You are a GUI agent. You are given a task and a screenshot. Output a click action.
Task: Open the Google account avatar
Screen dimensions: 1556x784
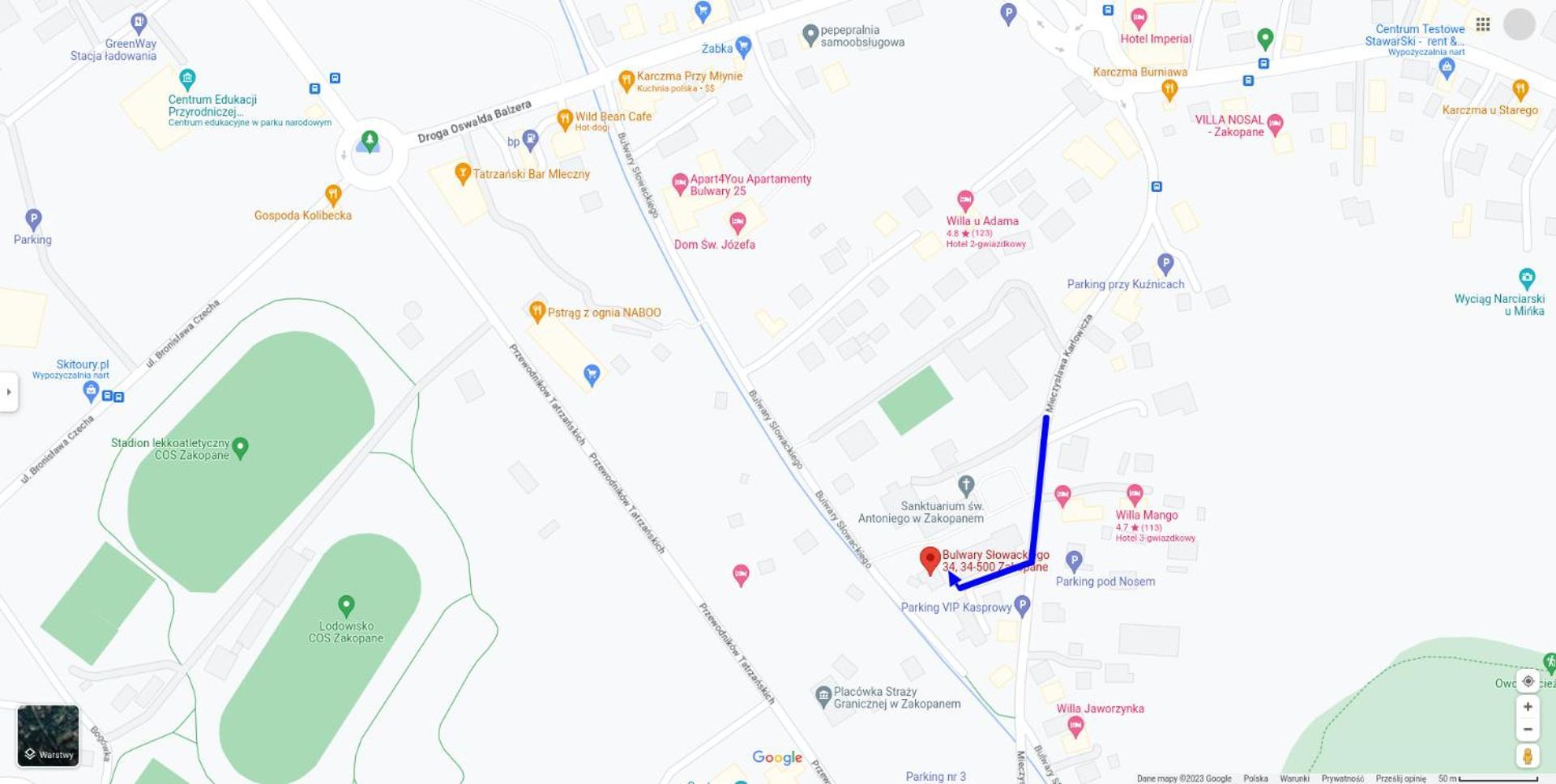pyautogui.click(x=1520, y=24)
